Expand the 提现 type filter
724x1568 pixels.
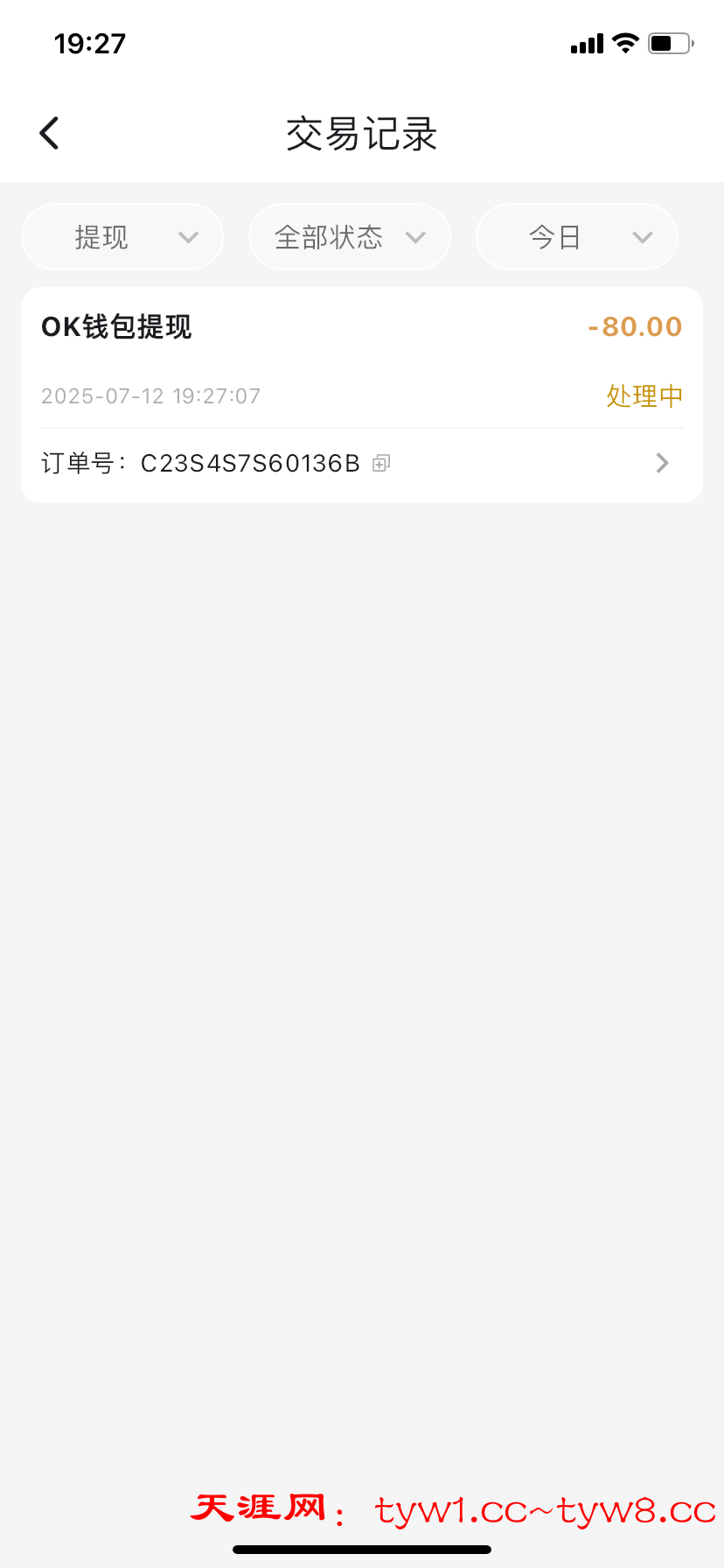(x=122, y=237)
